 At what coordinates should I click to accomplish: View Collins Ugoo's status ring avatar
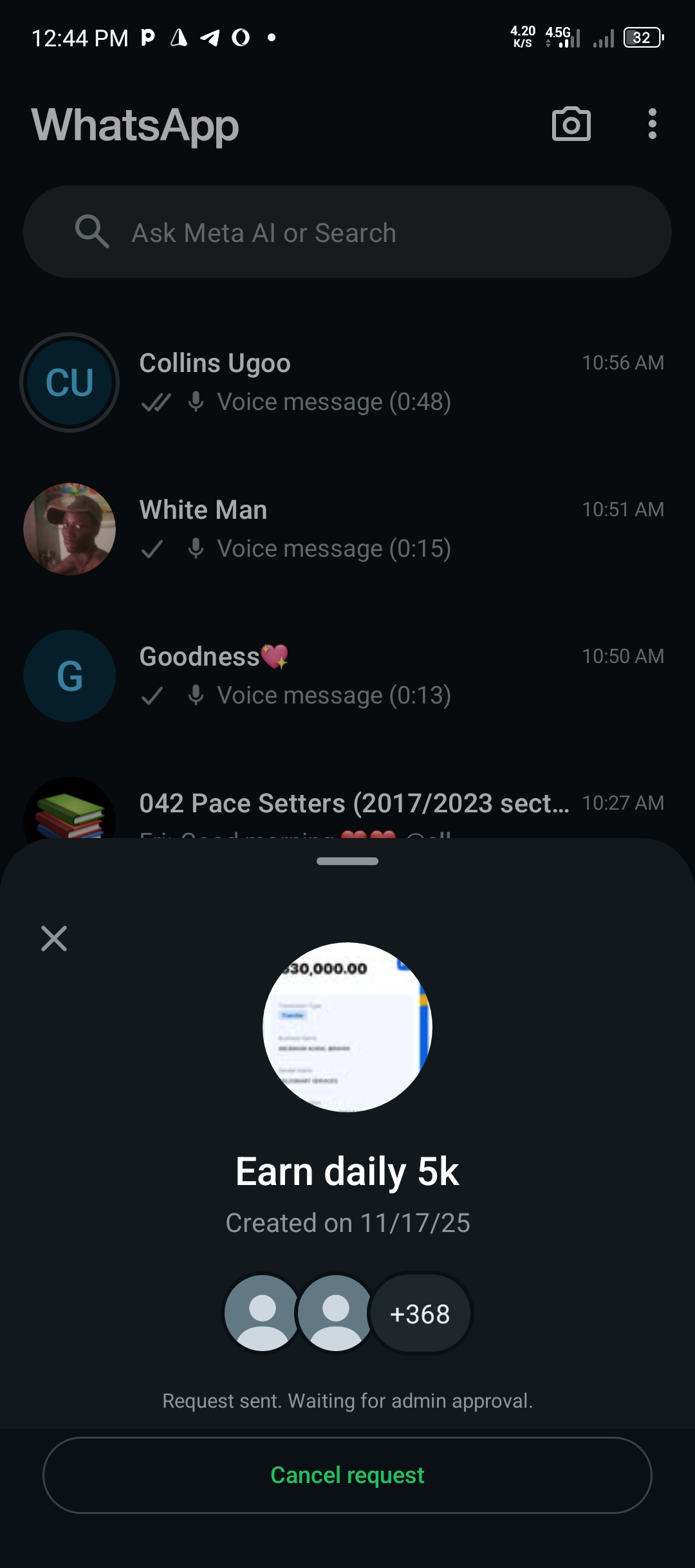(69, 382)
